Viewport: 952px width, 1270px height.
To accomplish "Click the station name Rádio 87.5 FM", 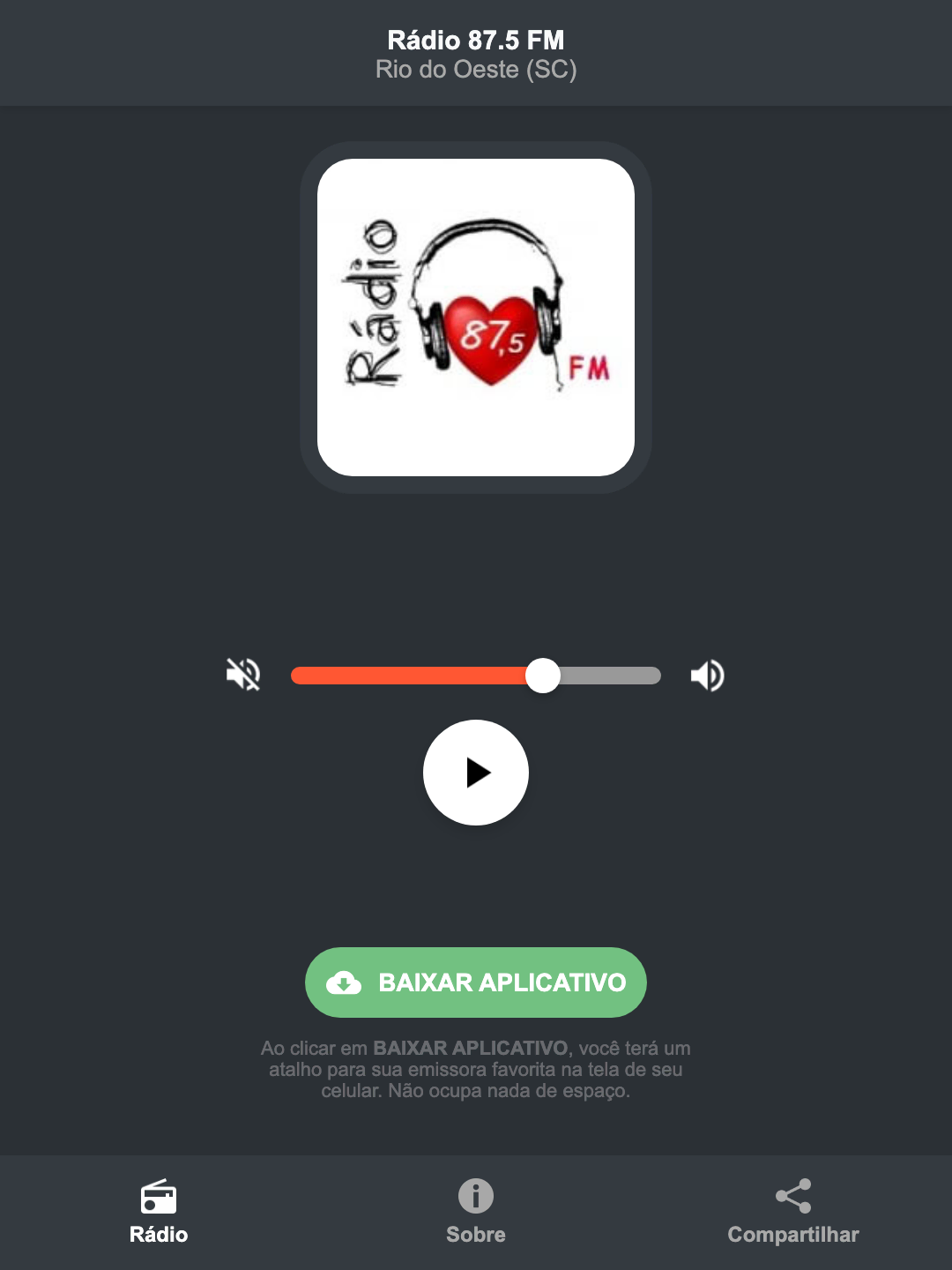I will point(475,40).
